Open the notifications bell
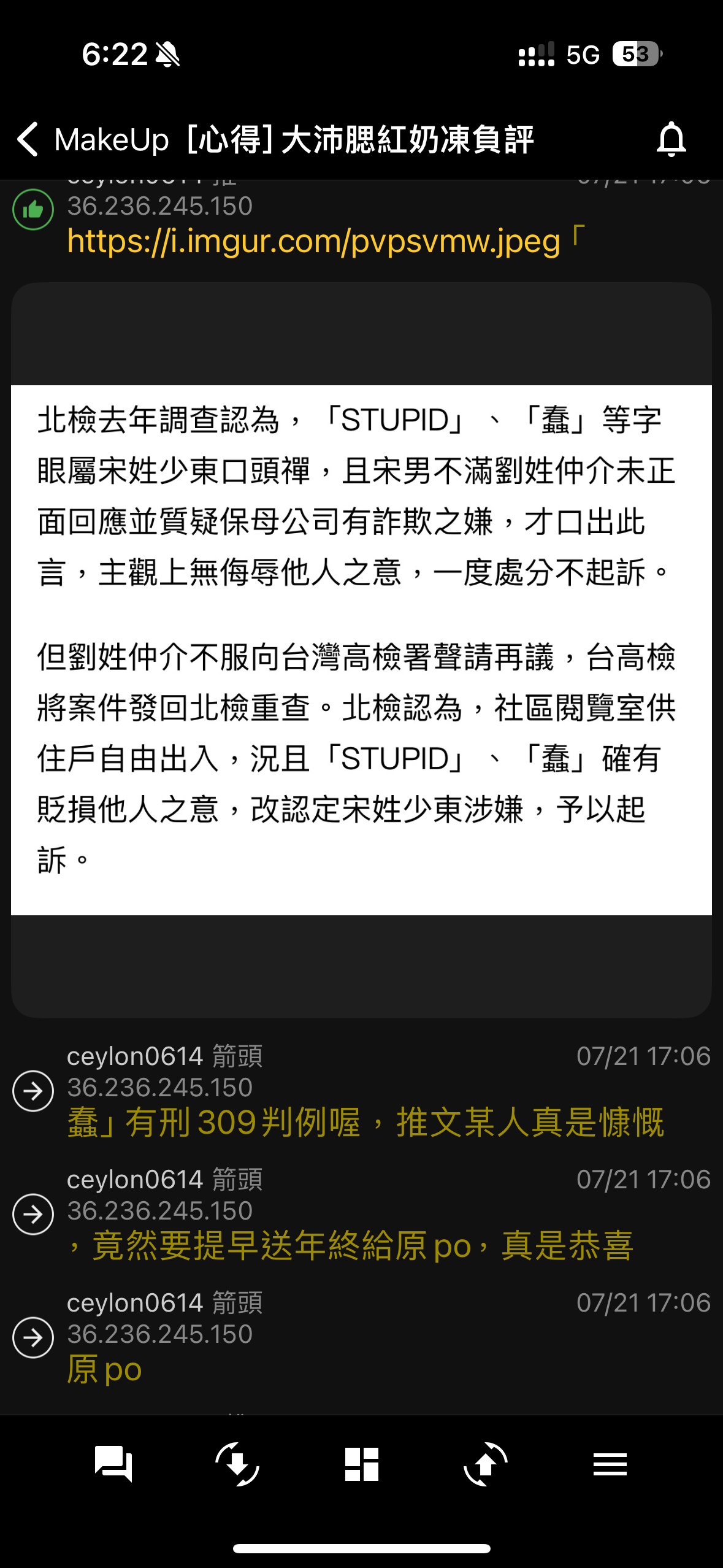Viewport: 723px width, 1568px height. coord(671,139)
